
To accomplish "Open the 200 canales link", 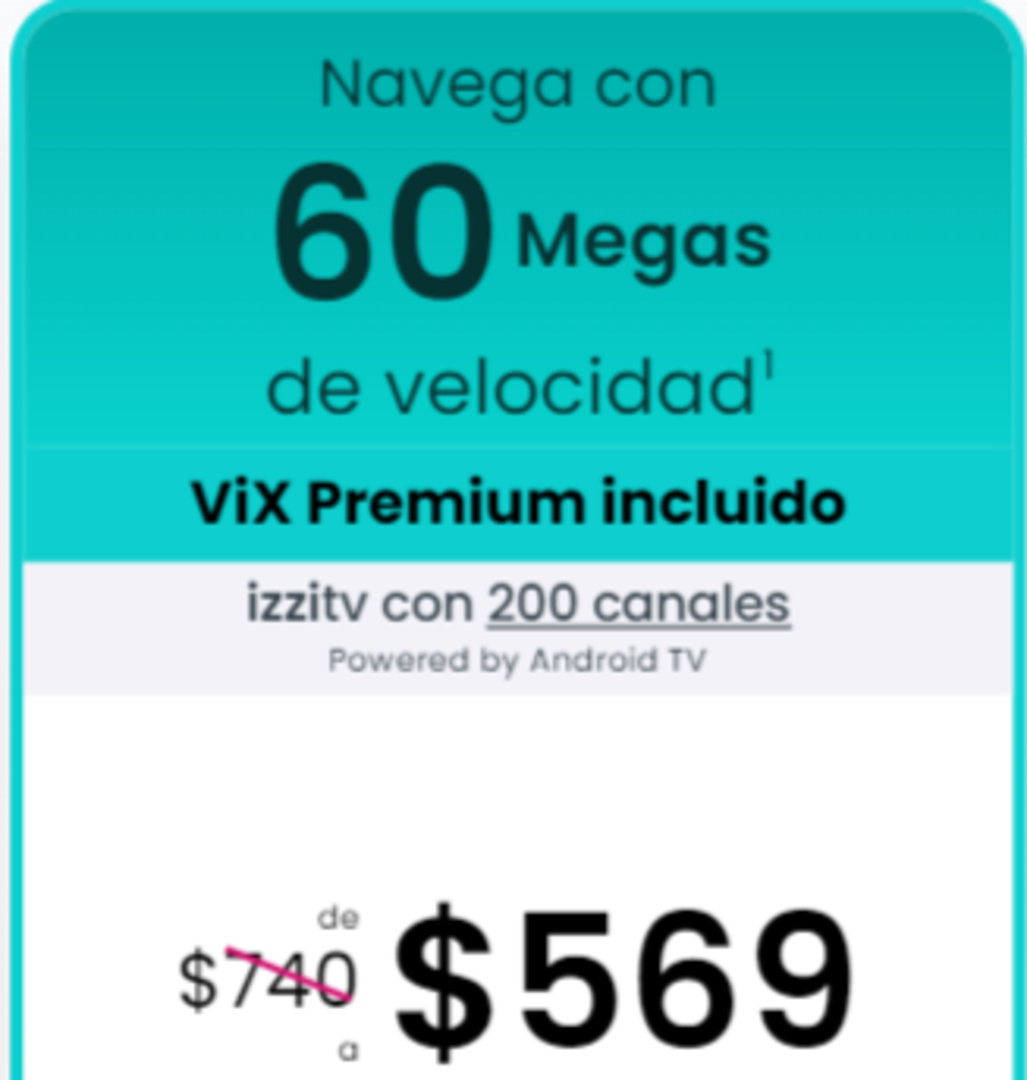I will [639, 604].
